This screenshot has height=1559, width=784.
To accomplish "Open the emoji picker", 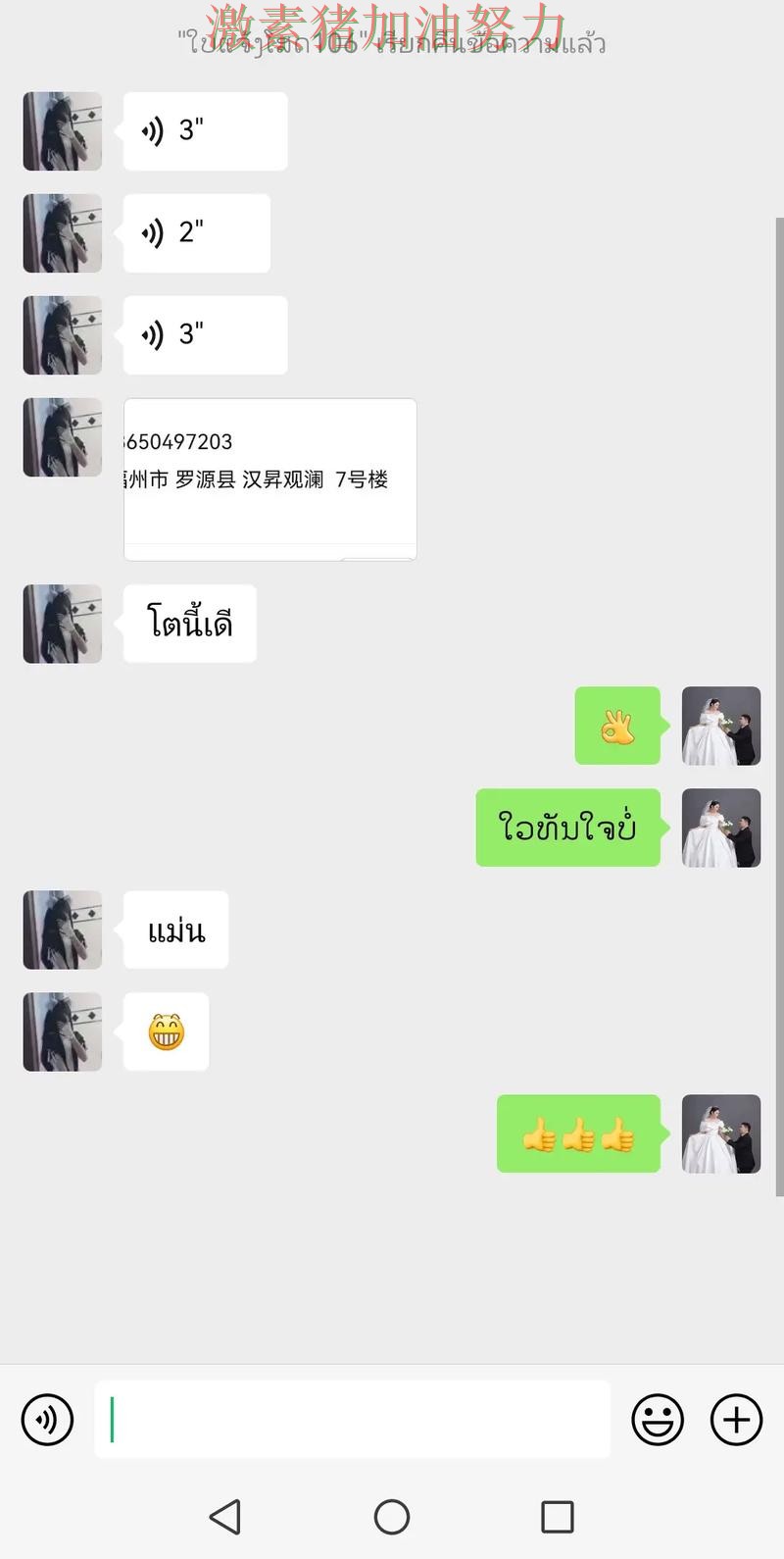I will (659, 1419).
